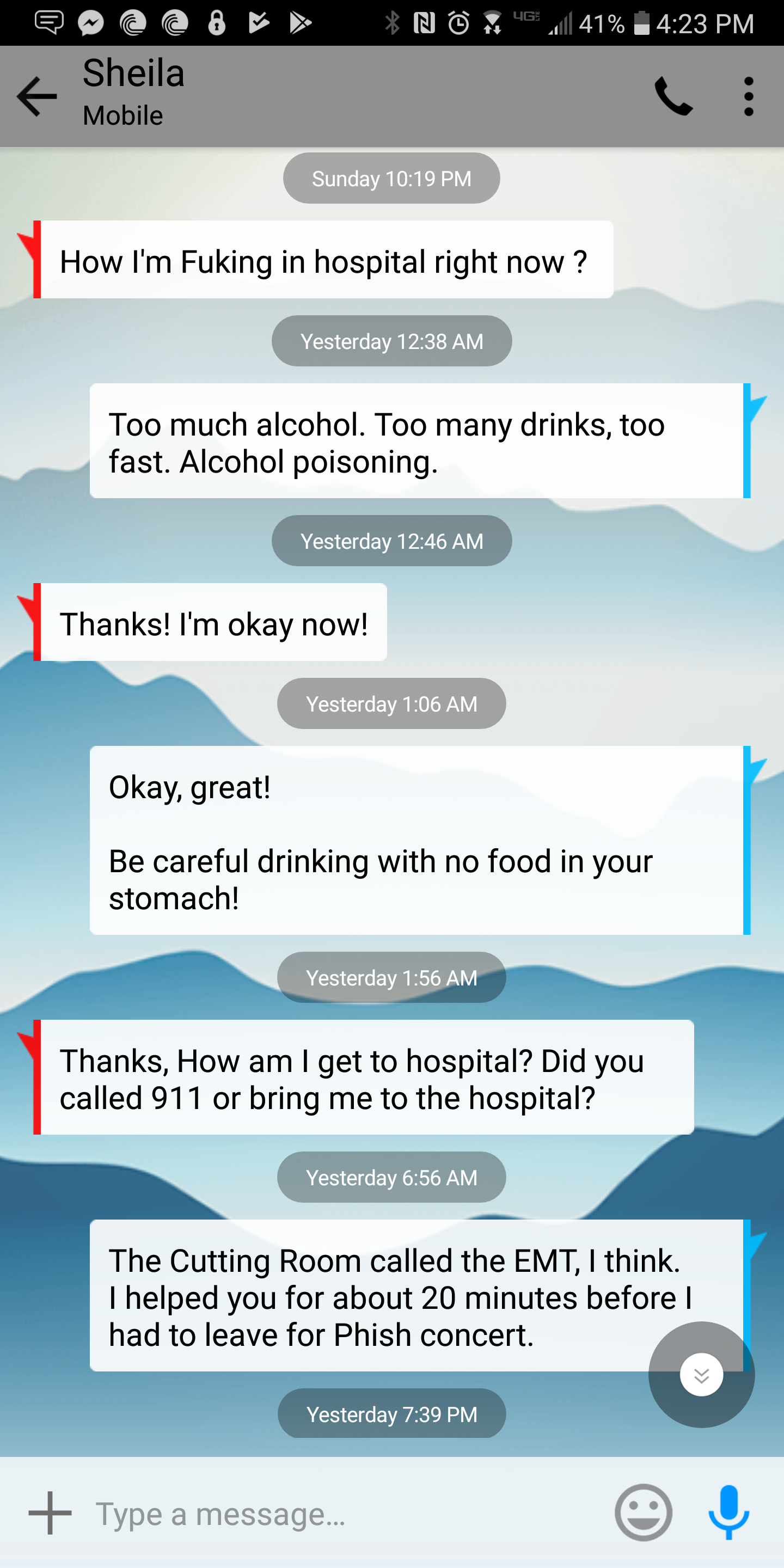Focus the Type a message field
This screenshot has height=1568, width=784.
click(x=341, y=1514)
